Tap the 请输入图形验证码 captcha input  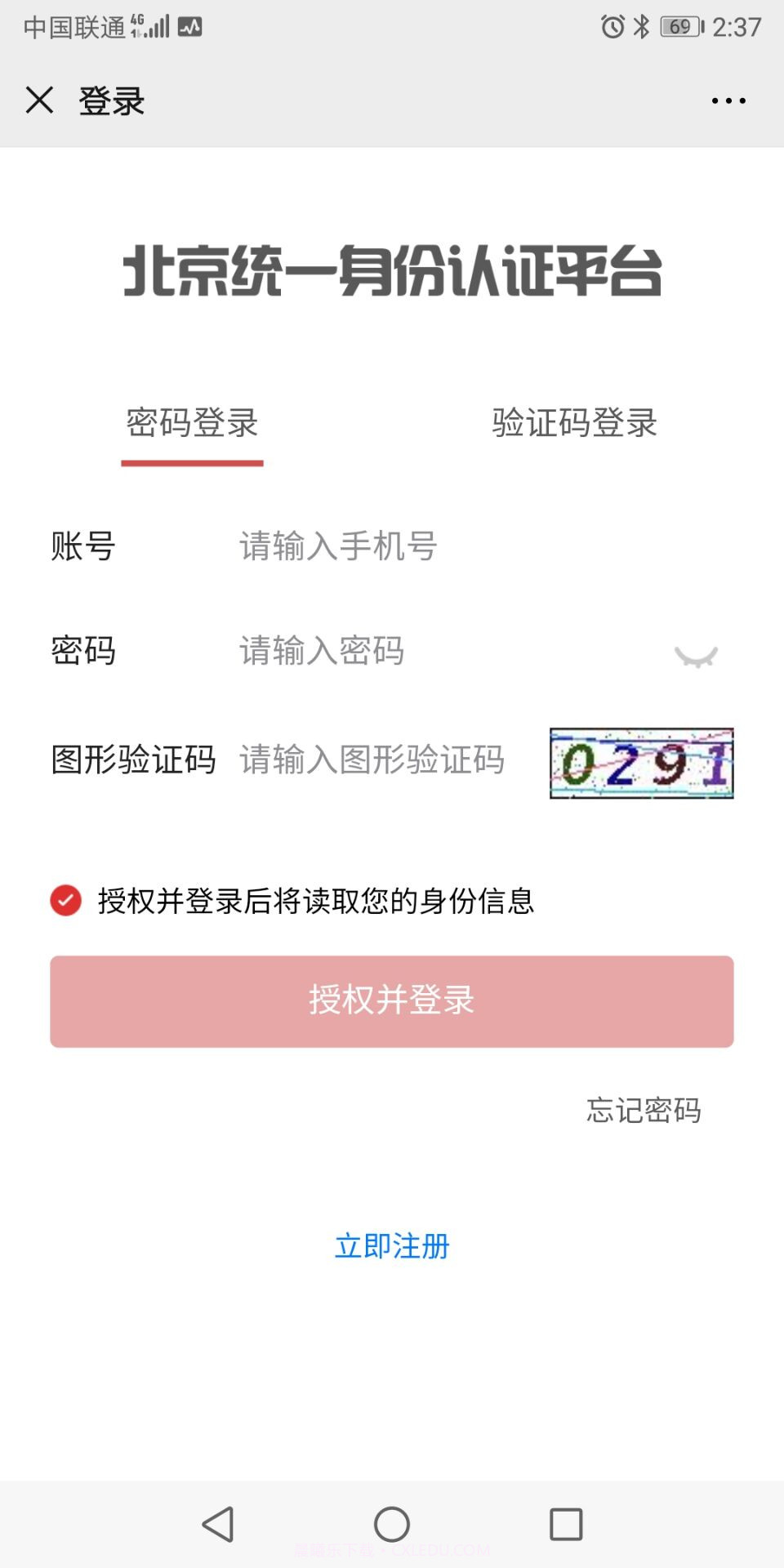[372, 759]
